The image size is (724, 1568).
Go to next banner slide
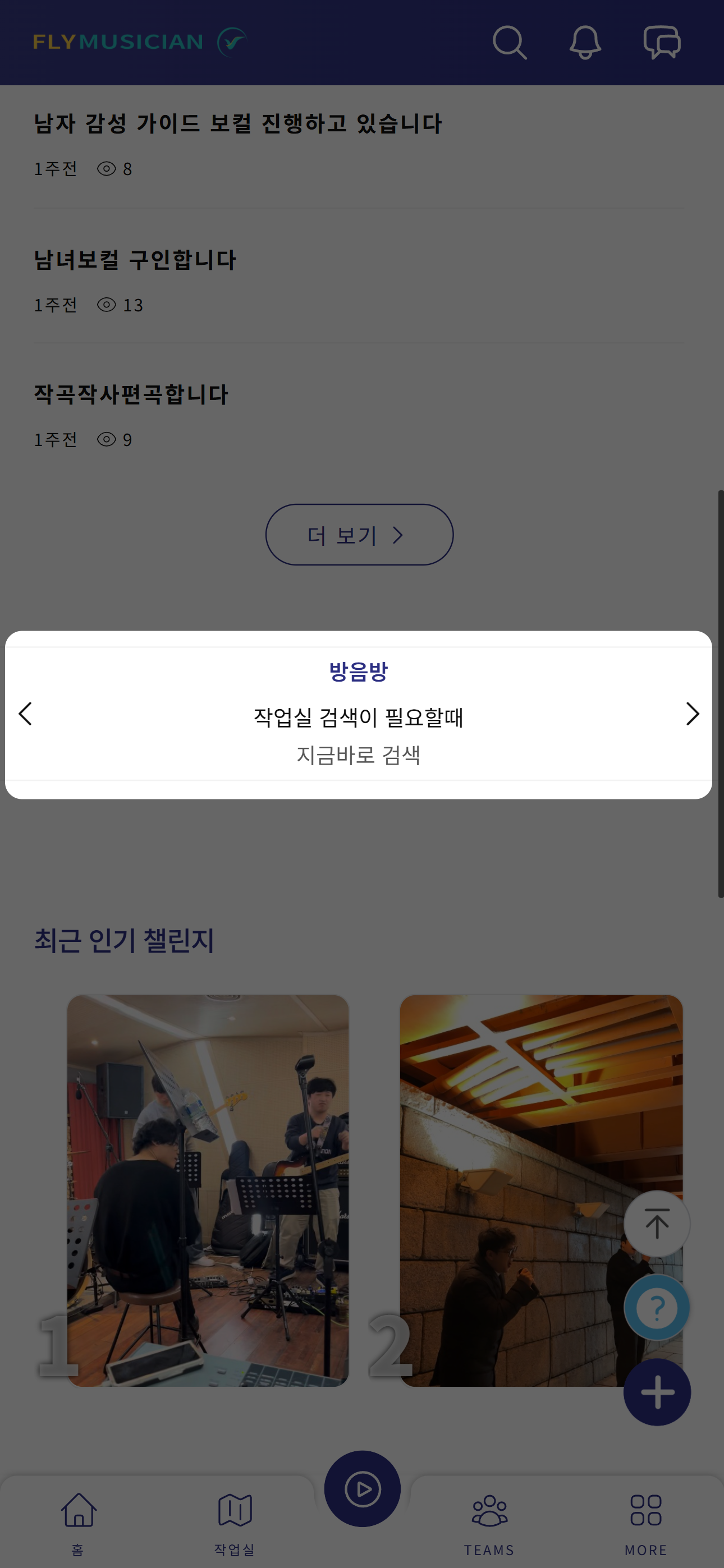tap(691, 714)
